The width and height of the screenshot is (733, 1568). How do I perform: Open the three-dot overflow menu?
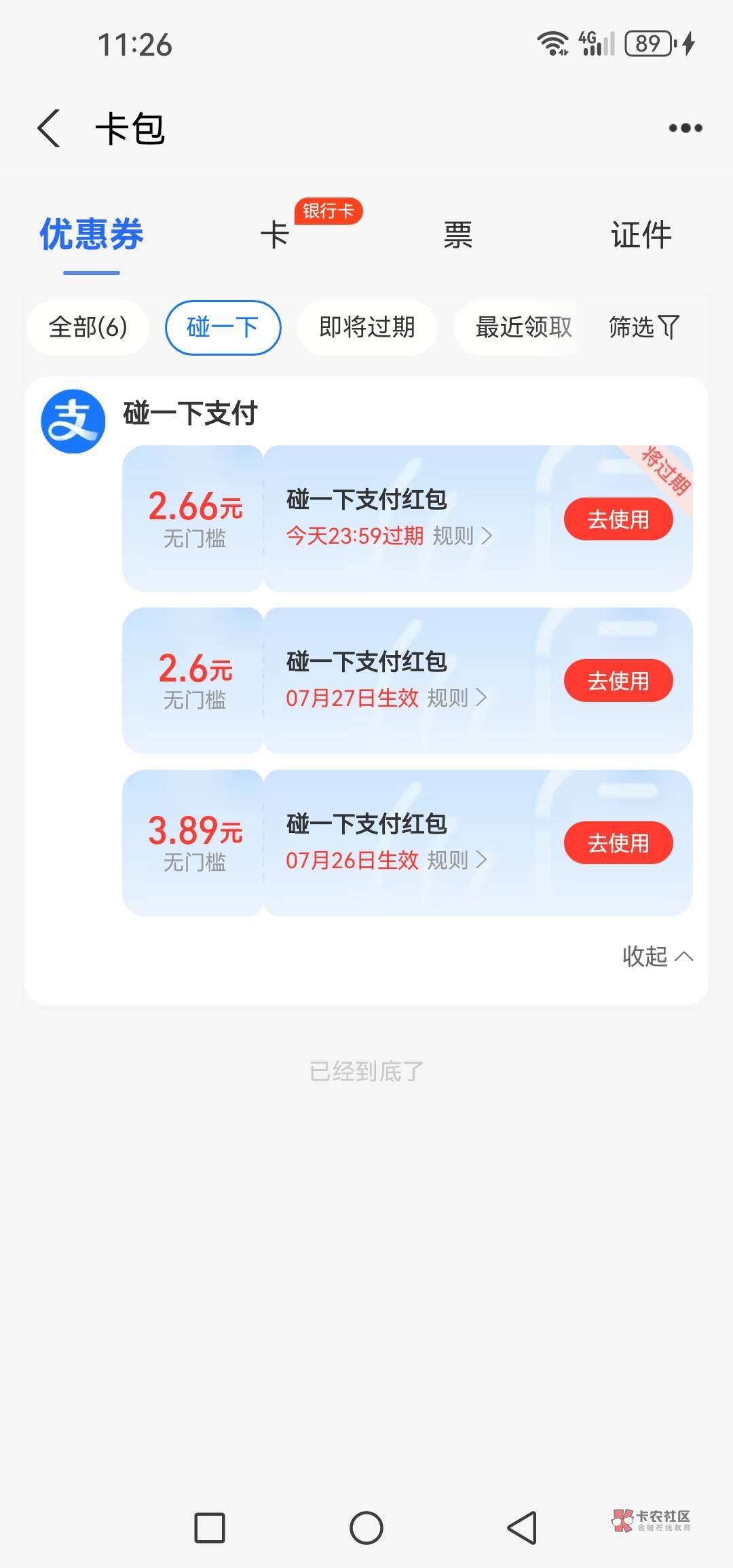[x=685, y=128]
